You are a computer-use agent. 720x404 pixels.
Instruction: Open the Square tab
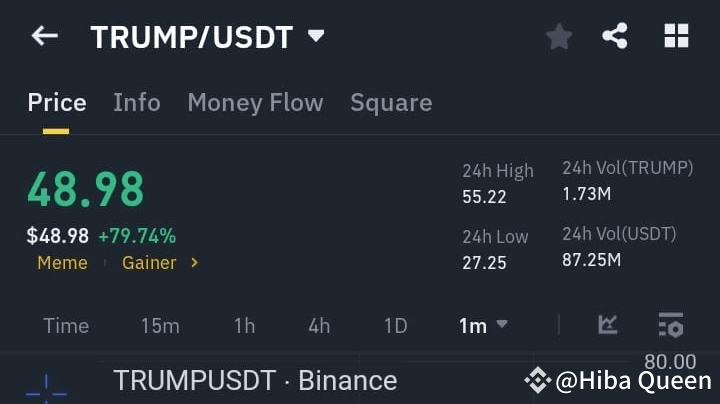[x=391, y=103]
